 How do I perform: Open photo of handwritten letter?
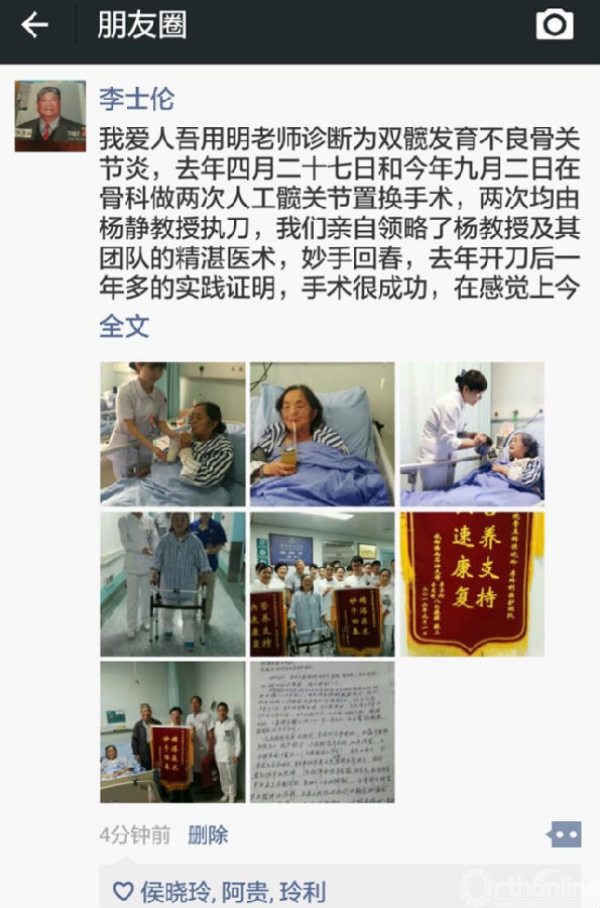[322, 732]
